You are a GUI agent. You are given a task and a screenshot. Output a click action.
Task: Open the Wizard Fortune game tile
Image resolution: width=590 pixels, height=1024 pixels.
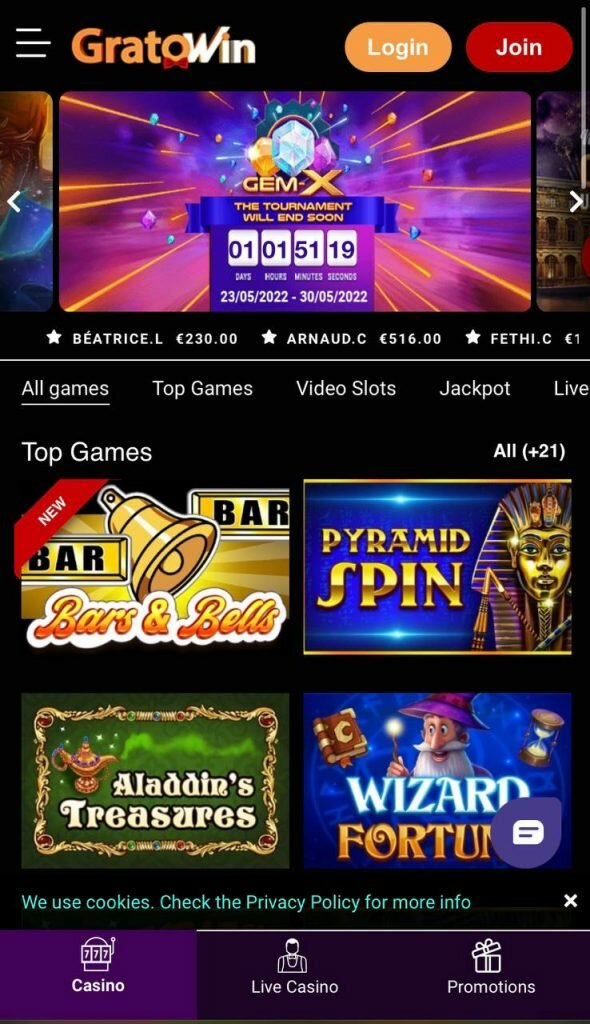[437, 780]
